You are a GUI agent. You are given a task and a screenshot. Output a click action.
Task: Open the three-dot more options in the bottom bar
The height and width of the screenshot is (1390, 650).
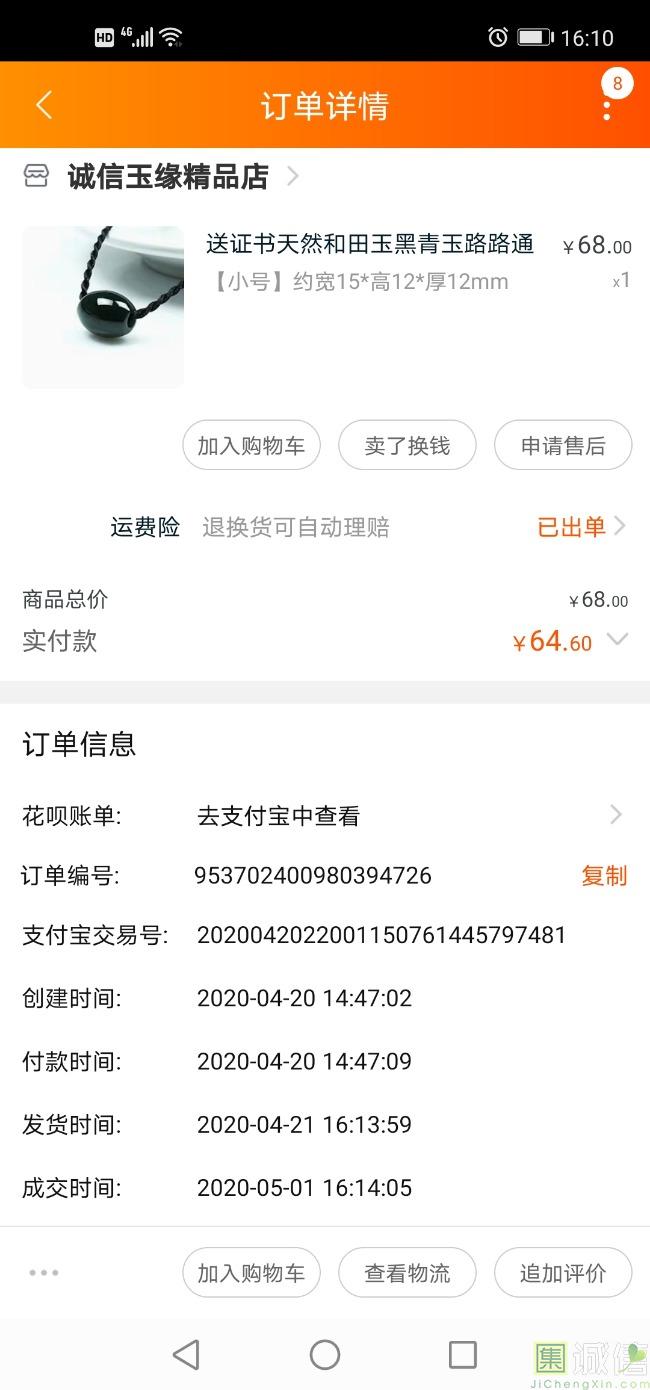click(44, 1273)
